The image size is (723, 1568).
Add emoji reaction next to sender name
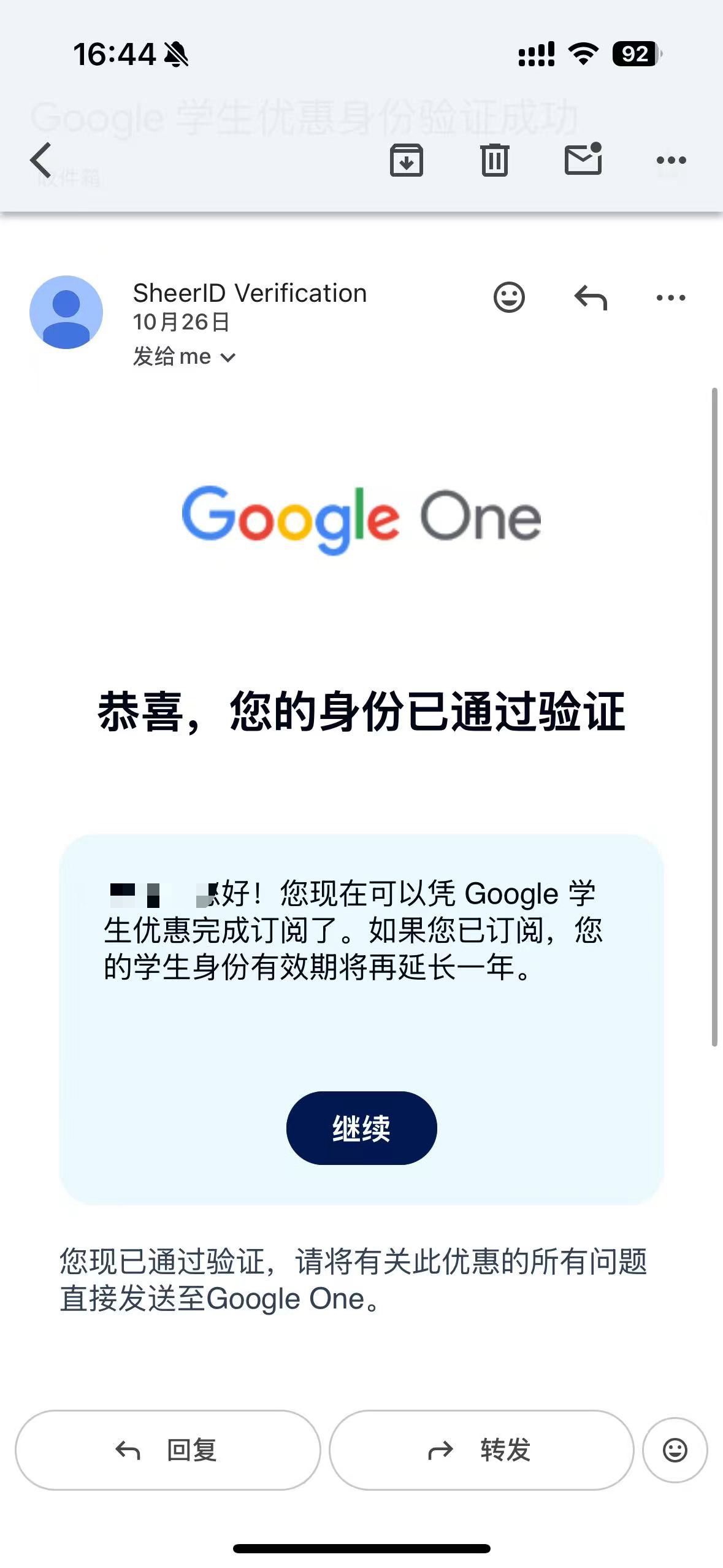coord(509,298)
